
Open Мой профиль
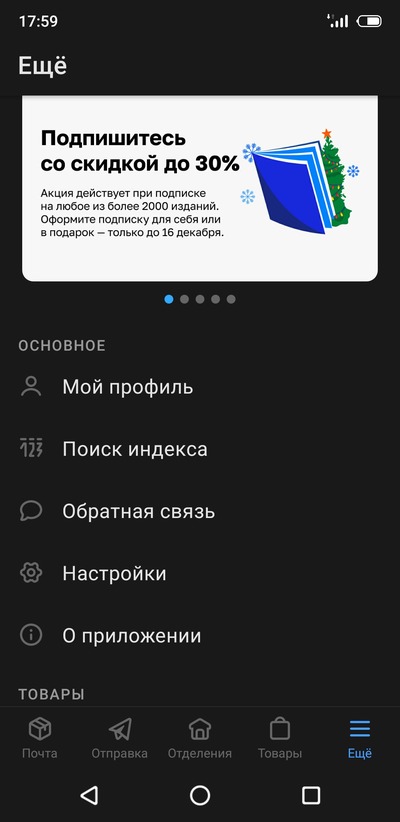point(200,387)
